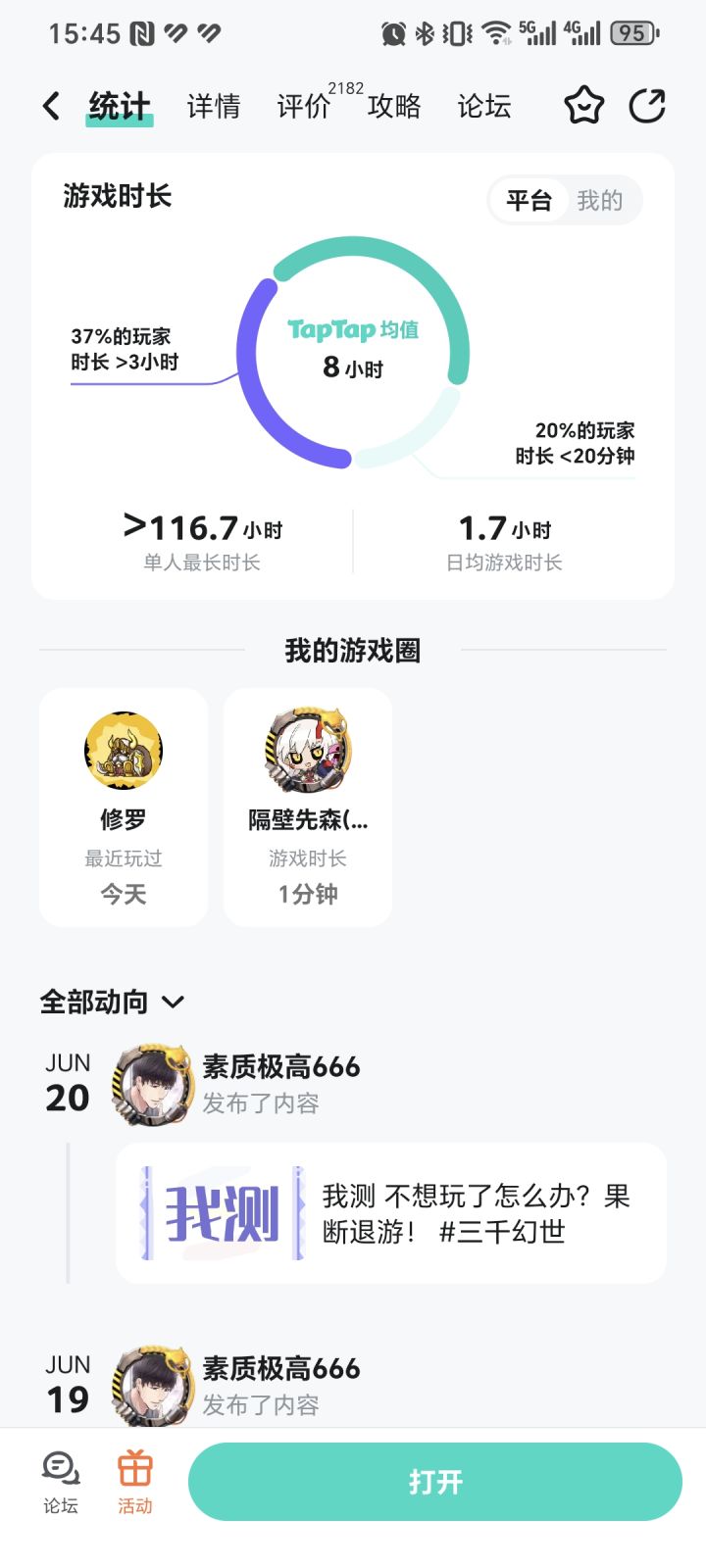The image size is (706, 1568).
Task: Switch to the 攻略 tab
Action: tap(394, 108)
